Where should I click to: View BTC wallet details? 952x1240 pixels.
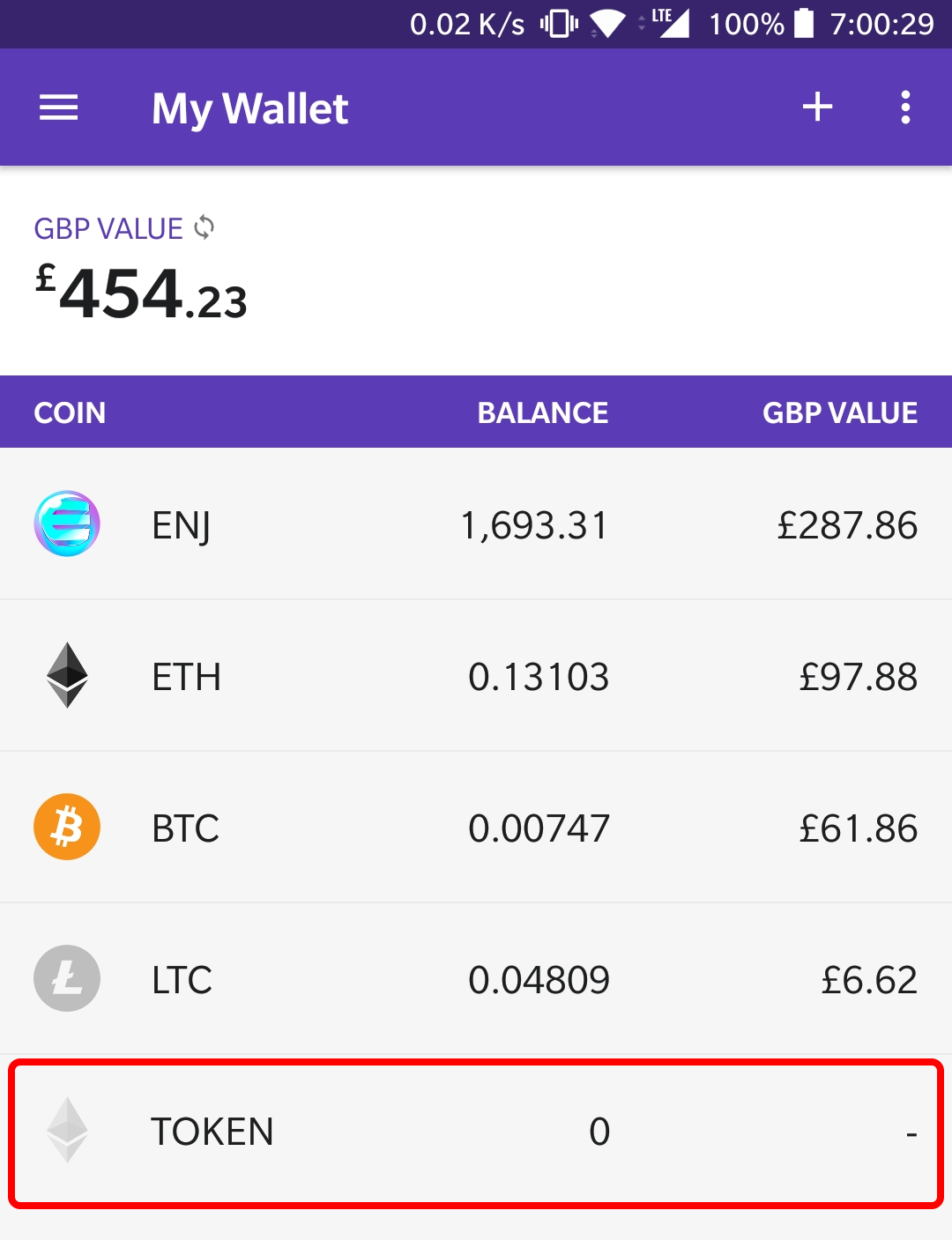(x=476, y=828)
